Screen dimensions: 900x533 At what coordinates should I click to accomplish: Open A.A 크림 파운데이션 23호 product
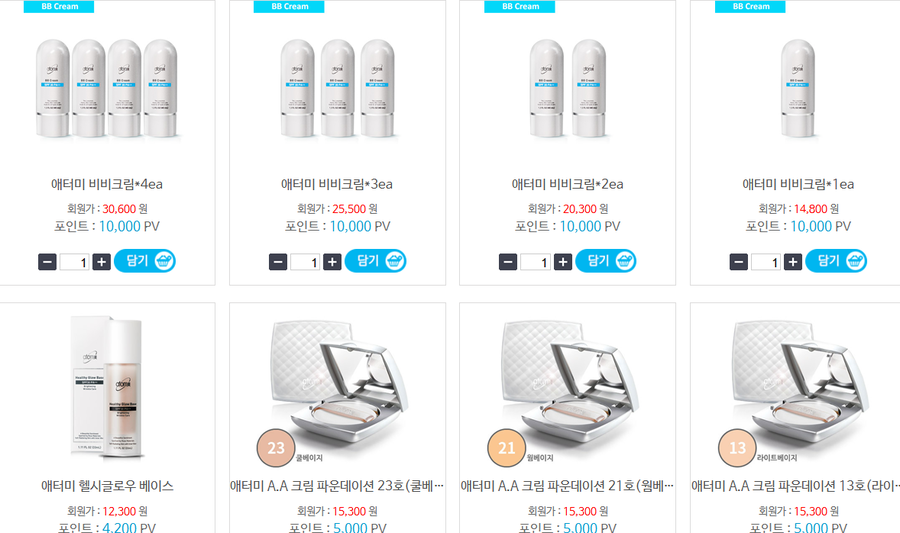coord(337,486)
